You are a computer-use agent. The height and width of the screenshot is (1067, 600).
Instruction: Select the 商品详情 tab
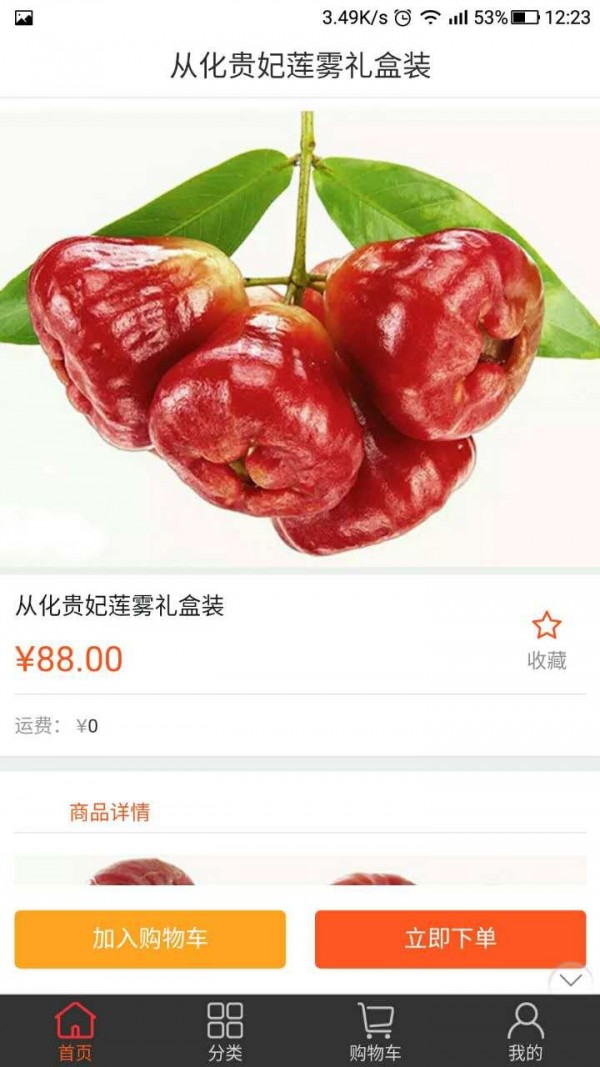110,812
